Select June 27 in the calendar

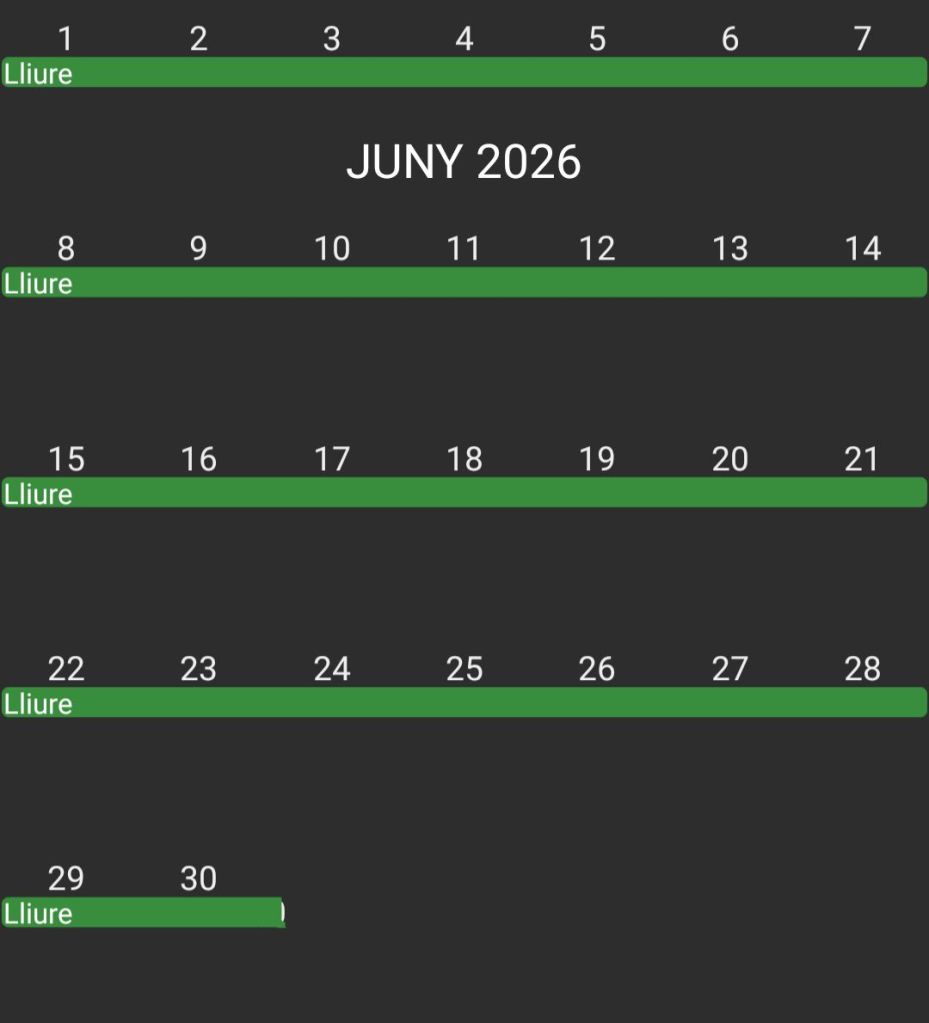[730, 669]
